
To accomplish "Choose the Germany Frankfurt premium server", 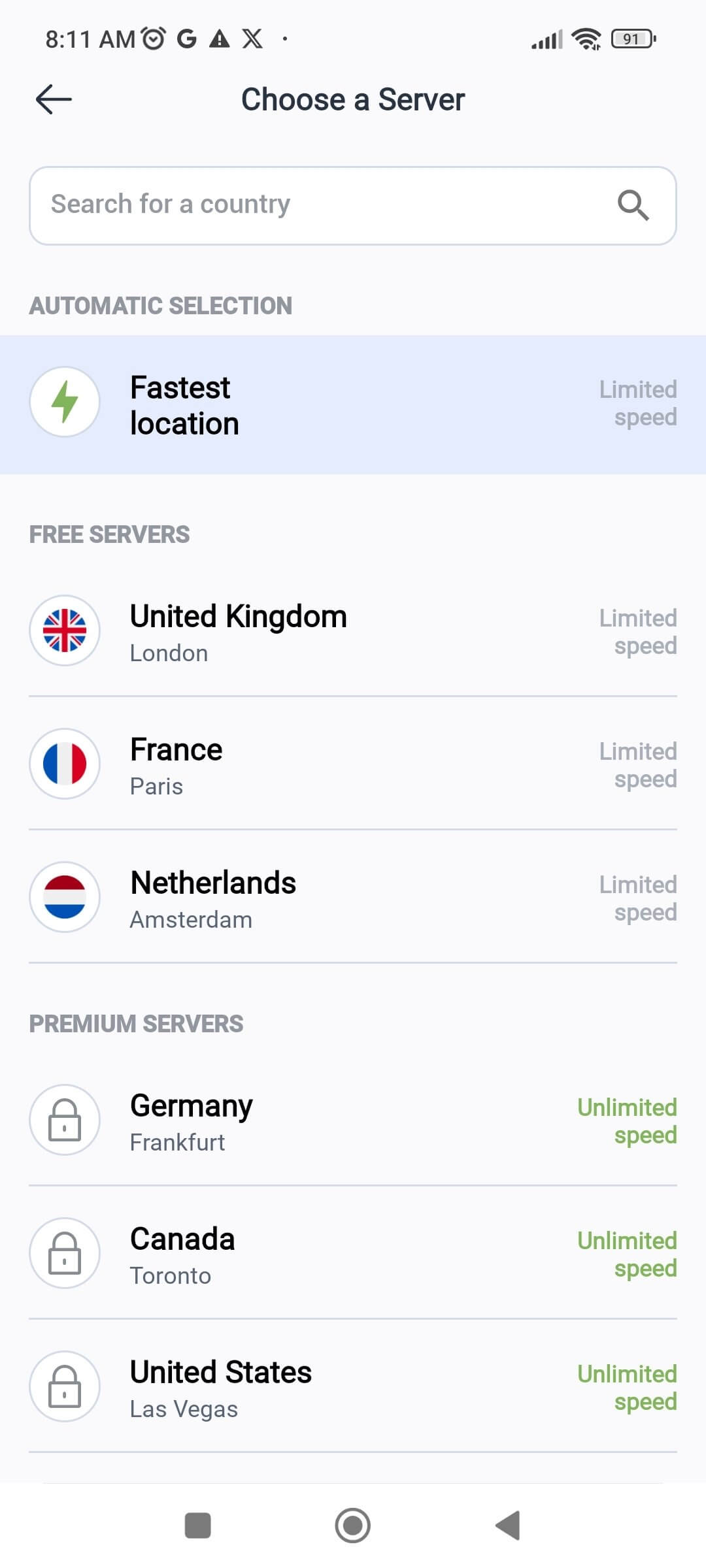I will (x=353, y=1120).
